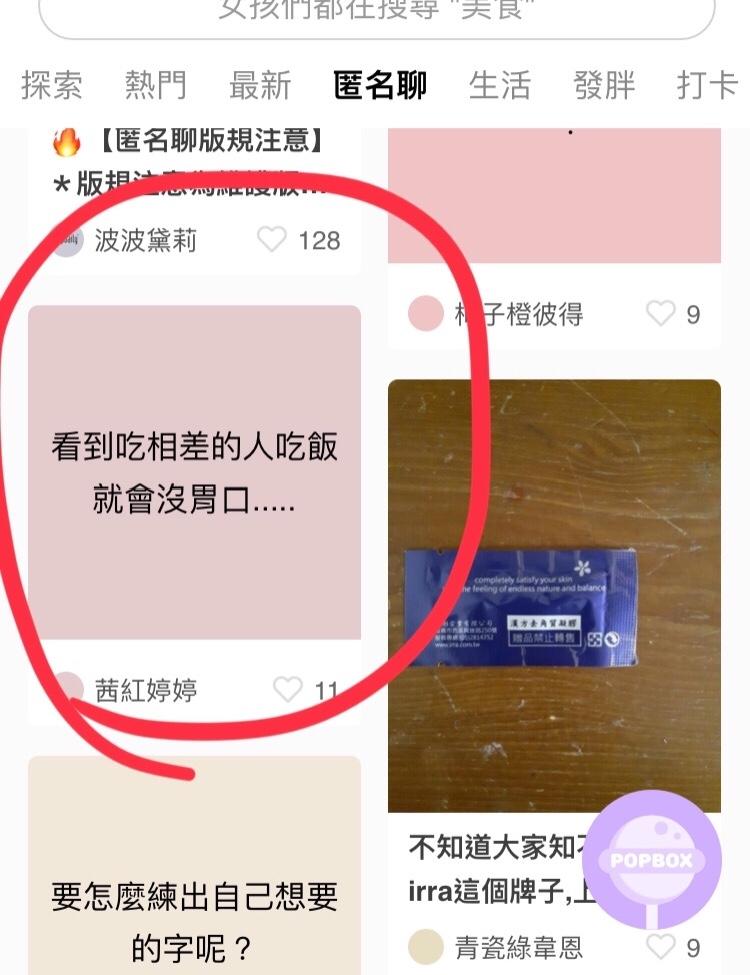Switch to the 最新 tab

pyautogui.click(x=259, y=86)
